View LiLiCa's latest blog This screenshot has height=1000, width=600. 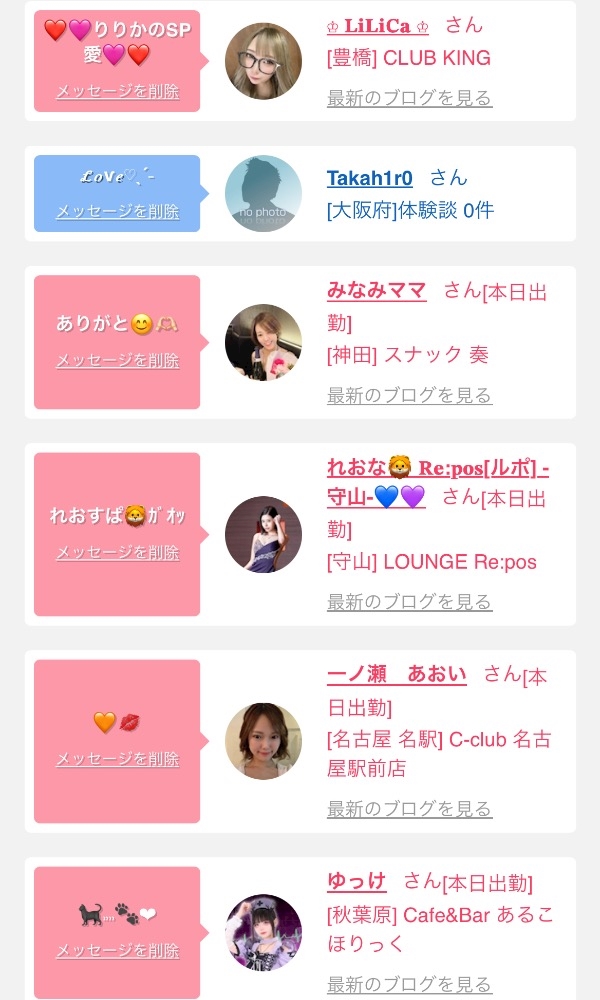coord(409,98)
